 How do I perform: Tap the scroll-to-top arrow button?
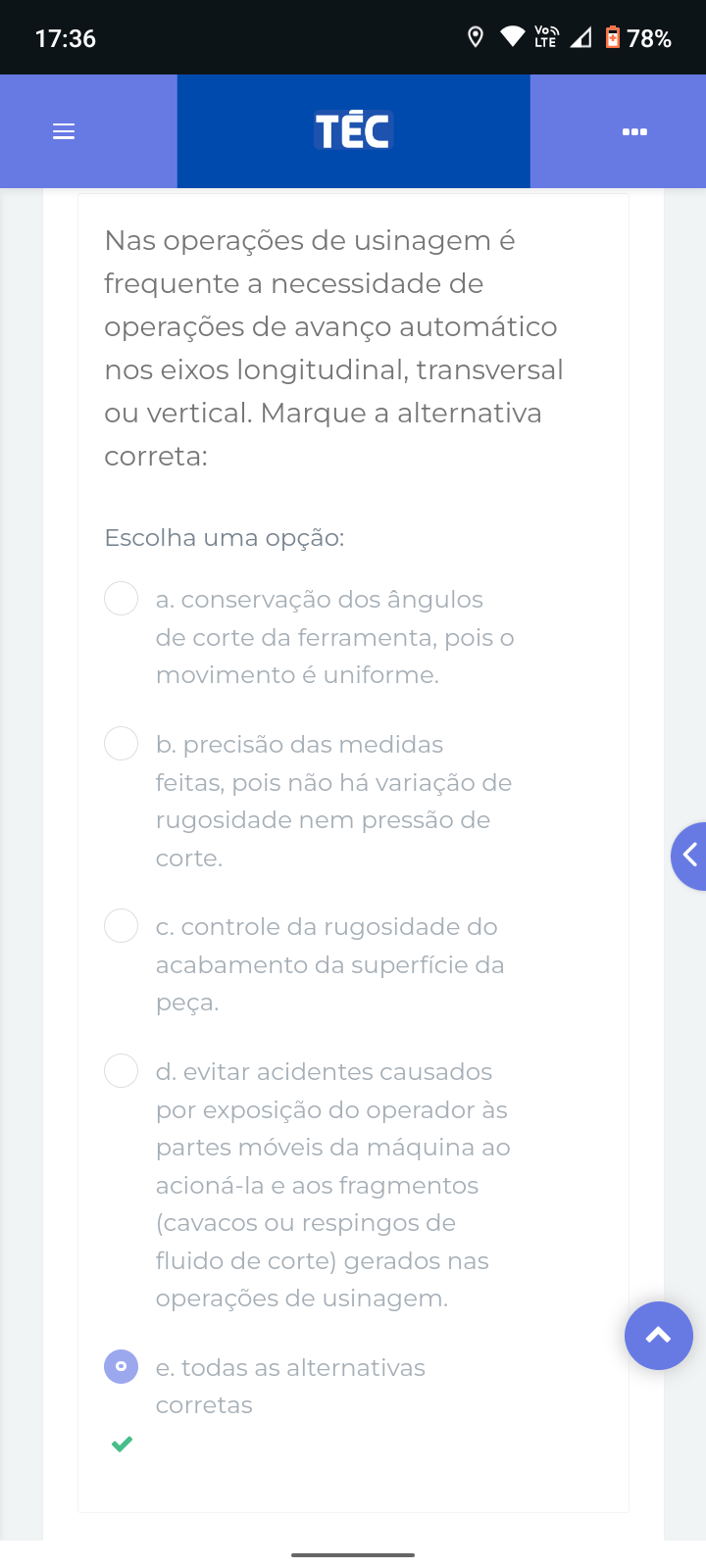tap(659, 1335)
